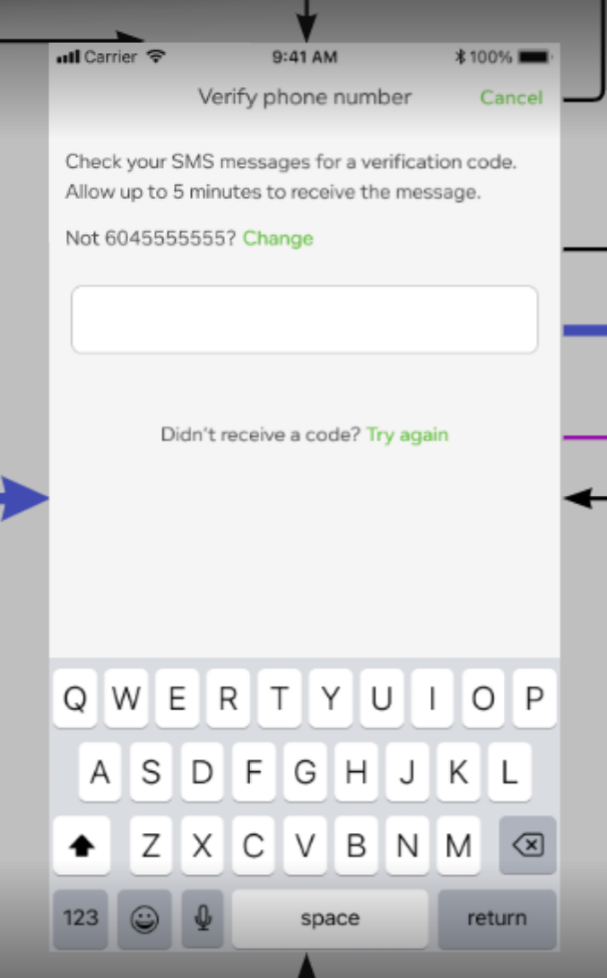Start dictation with the microphone key

(203, 918)
